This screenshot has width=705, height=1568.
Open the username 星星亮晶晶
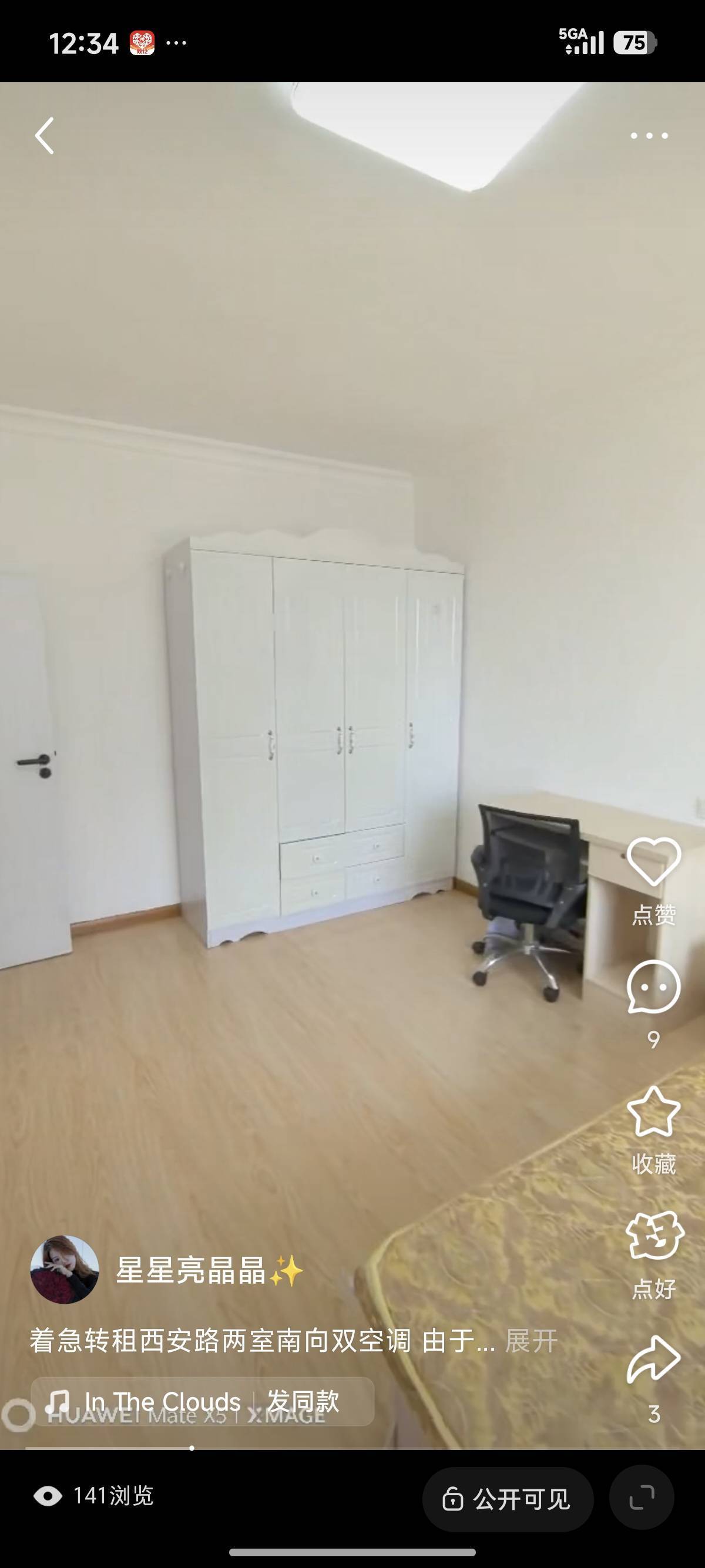click(191, 1270)
